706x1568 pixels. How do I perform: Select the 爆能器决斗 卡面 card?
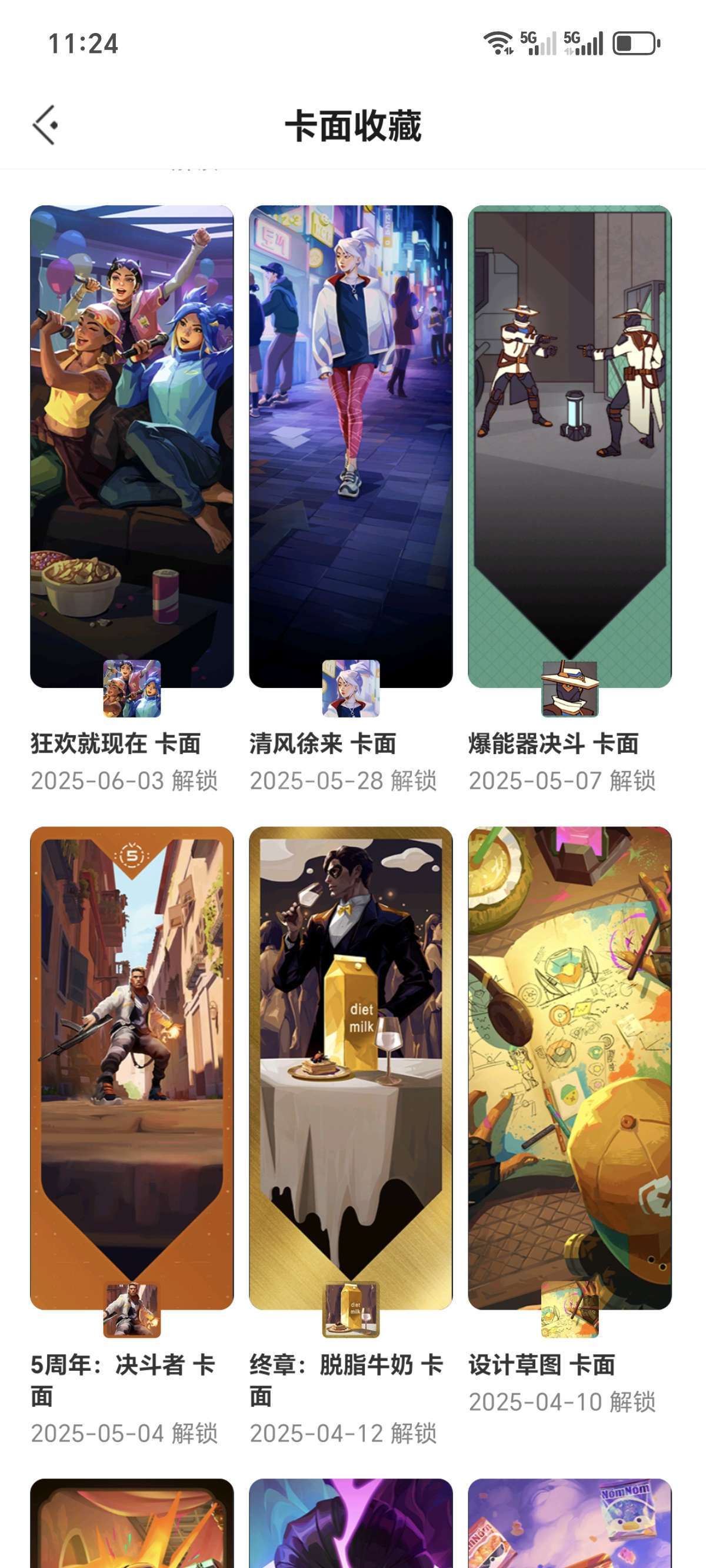pyautogui.click(x=570, y=447)
